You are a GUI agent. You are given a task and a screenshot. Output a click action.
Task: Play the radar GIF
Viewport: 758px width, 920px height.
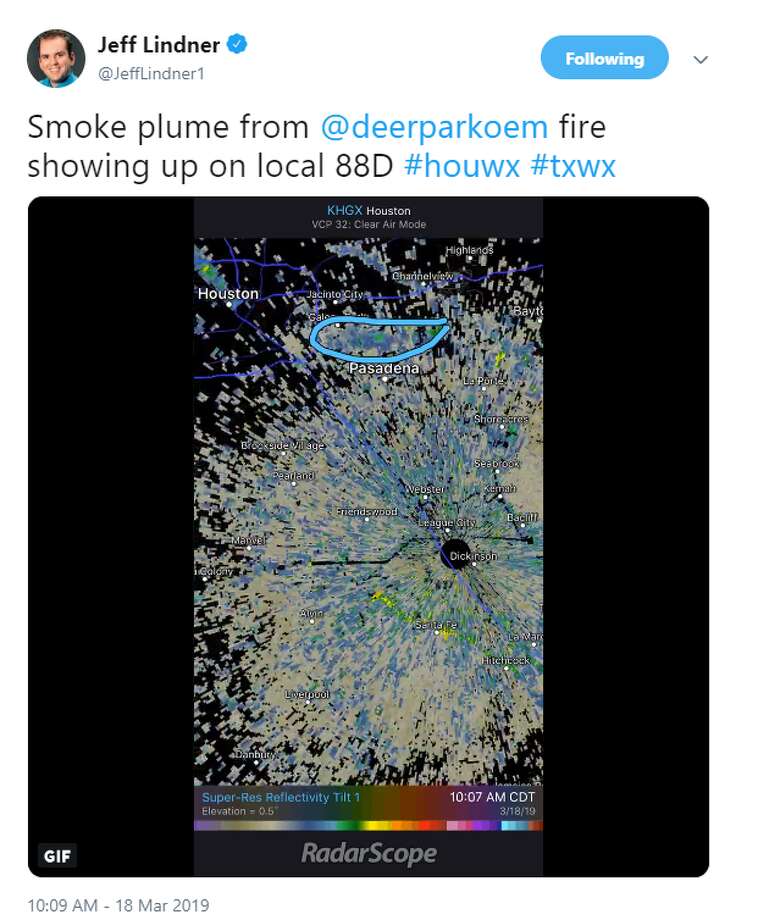(368, 536)
